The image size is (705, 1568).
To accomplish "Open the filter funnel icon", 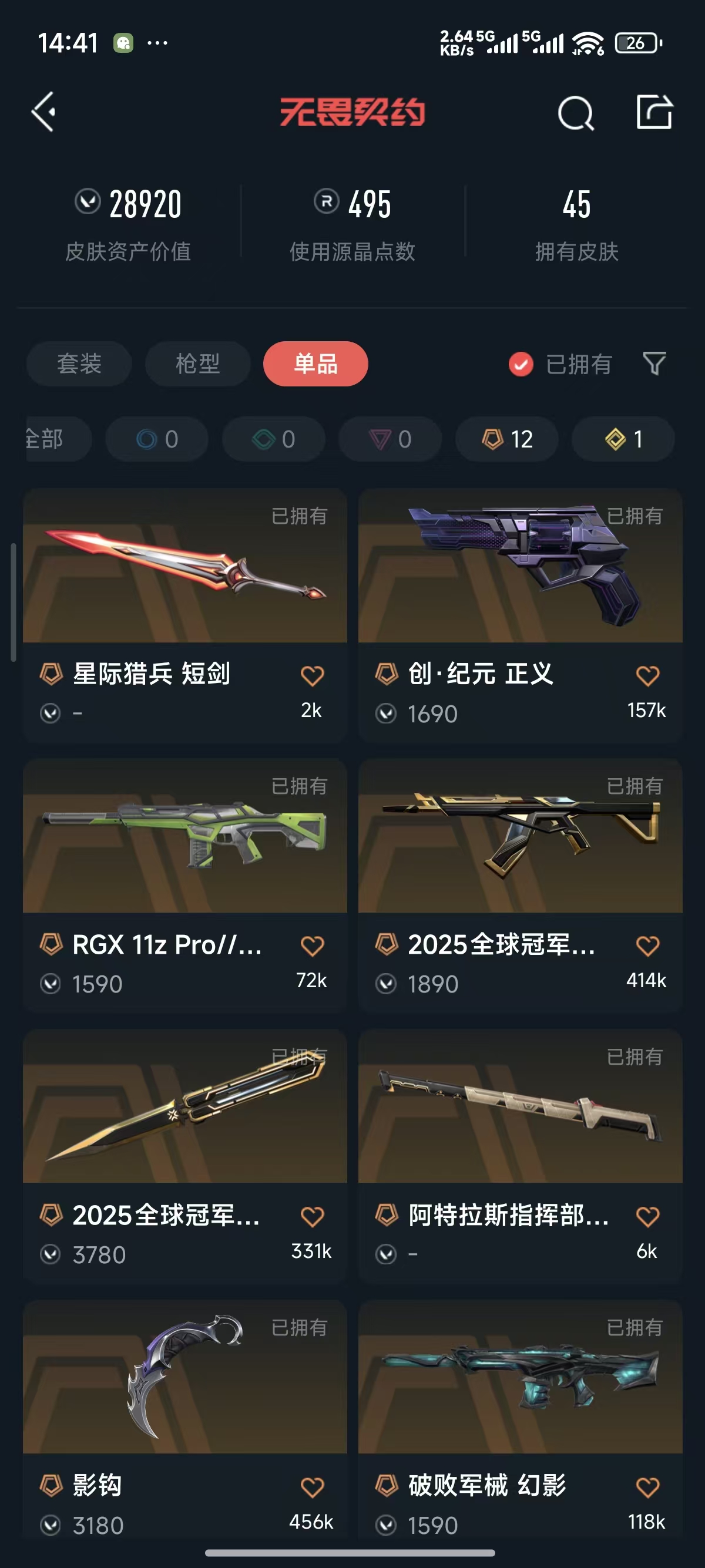I will tap(654, 364).
